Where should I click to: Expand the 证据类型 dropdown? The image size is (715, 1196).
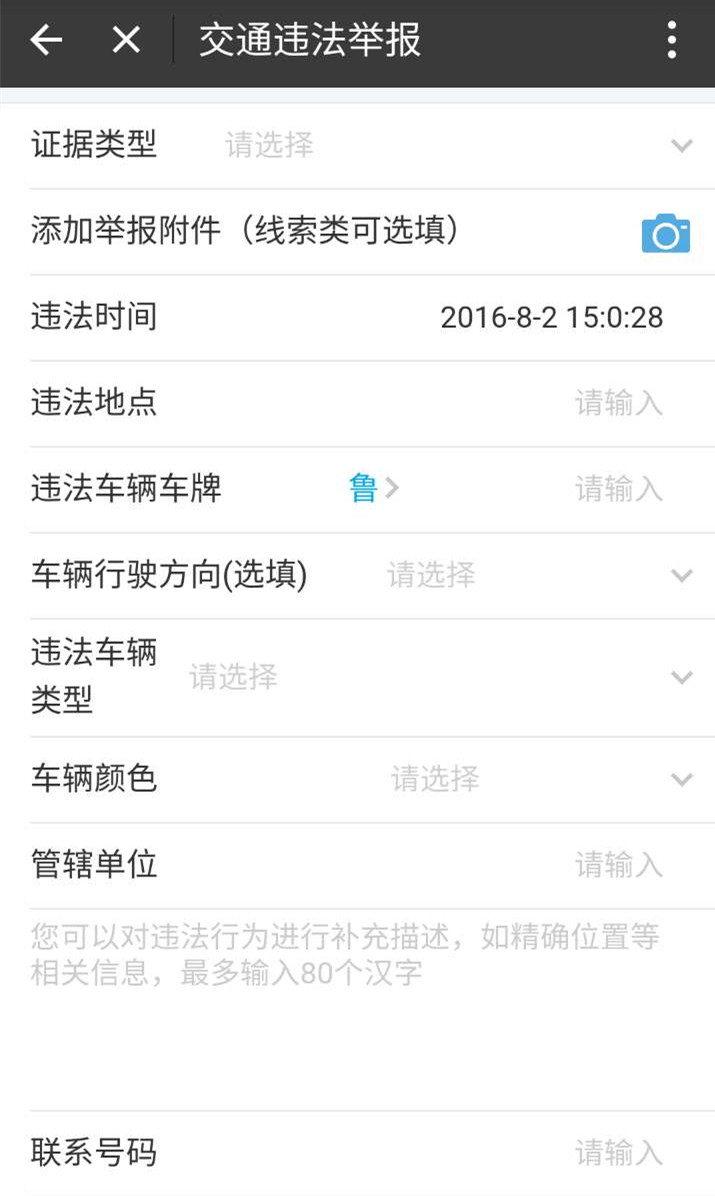(x=450, y=146)
